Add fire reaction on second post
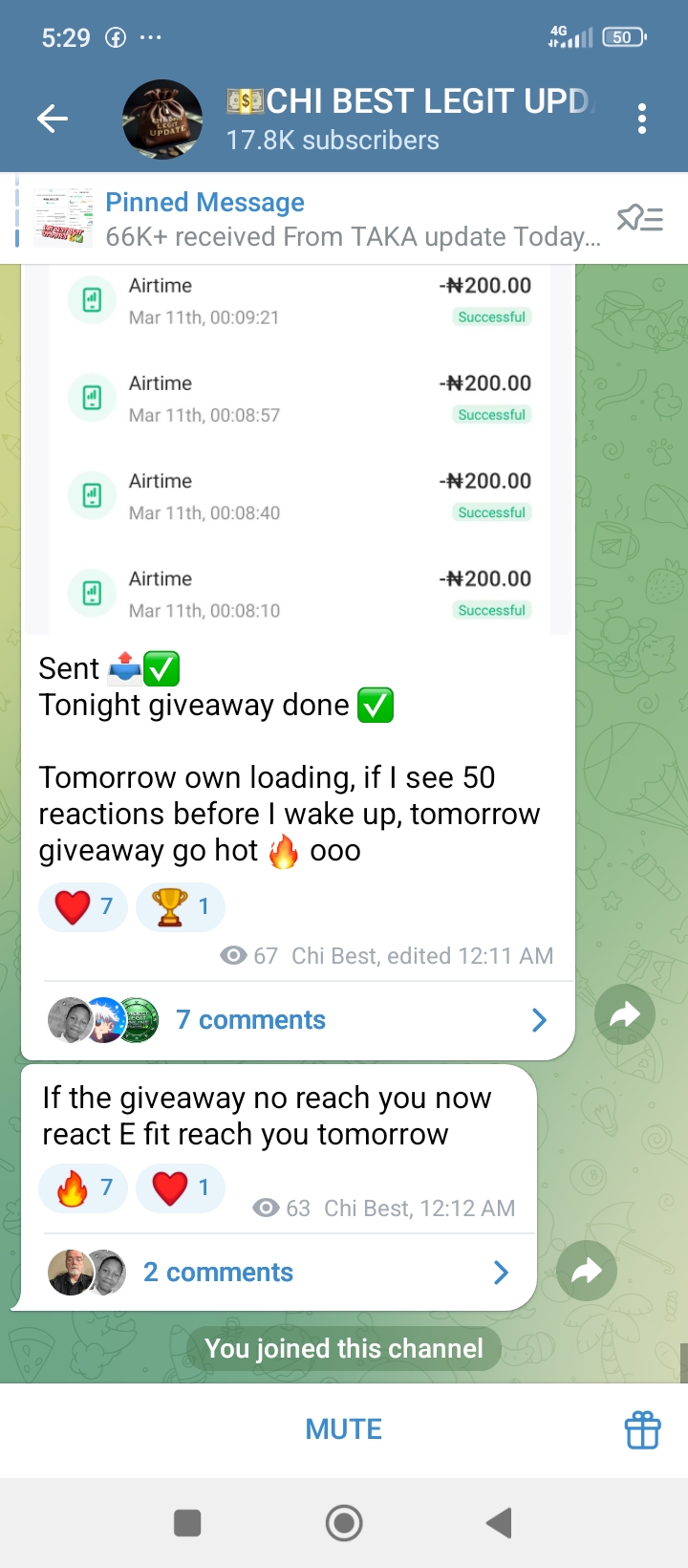The width and height of the screenshot is (688, 1568). tap(83, 1188)
